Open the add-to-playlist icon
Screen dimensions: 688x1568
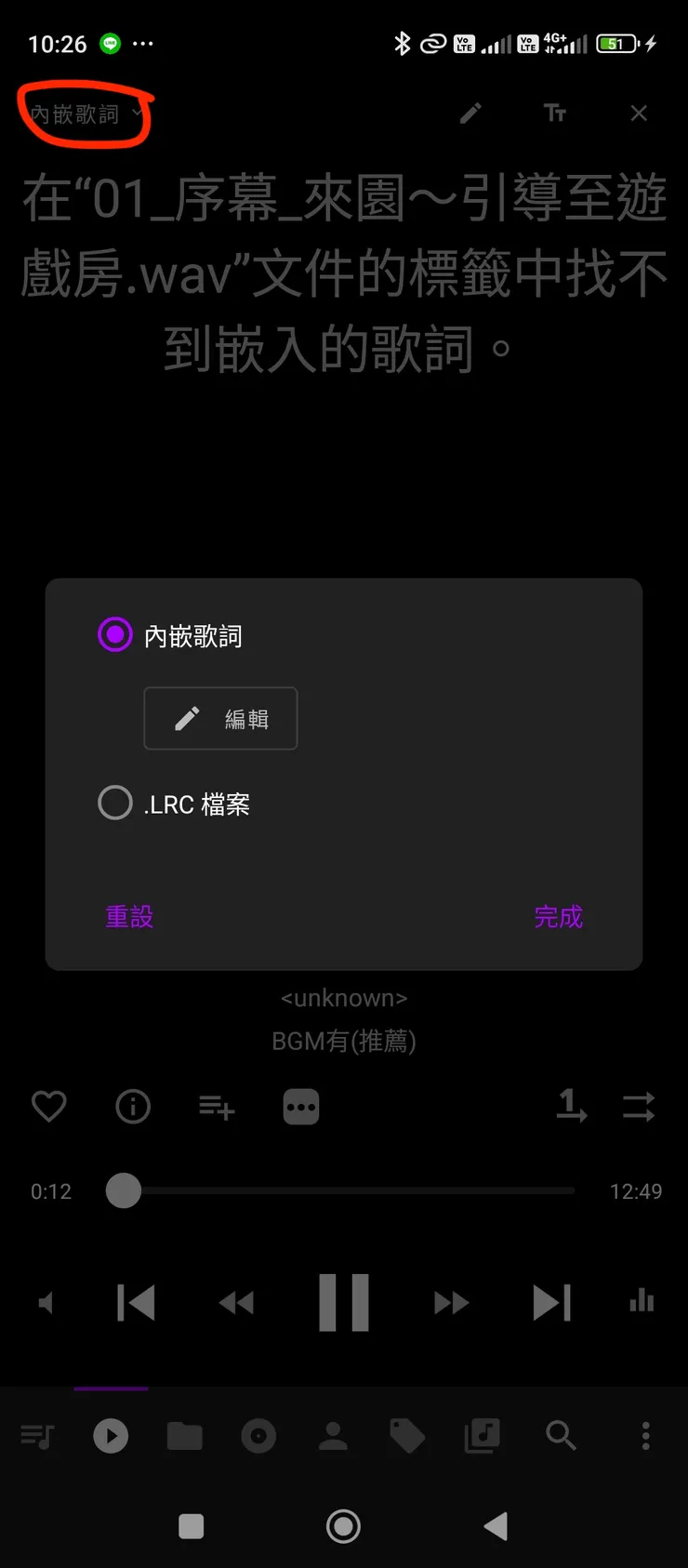[x=216, y=1106]
